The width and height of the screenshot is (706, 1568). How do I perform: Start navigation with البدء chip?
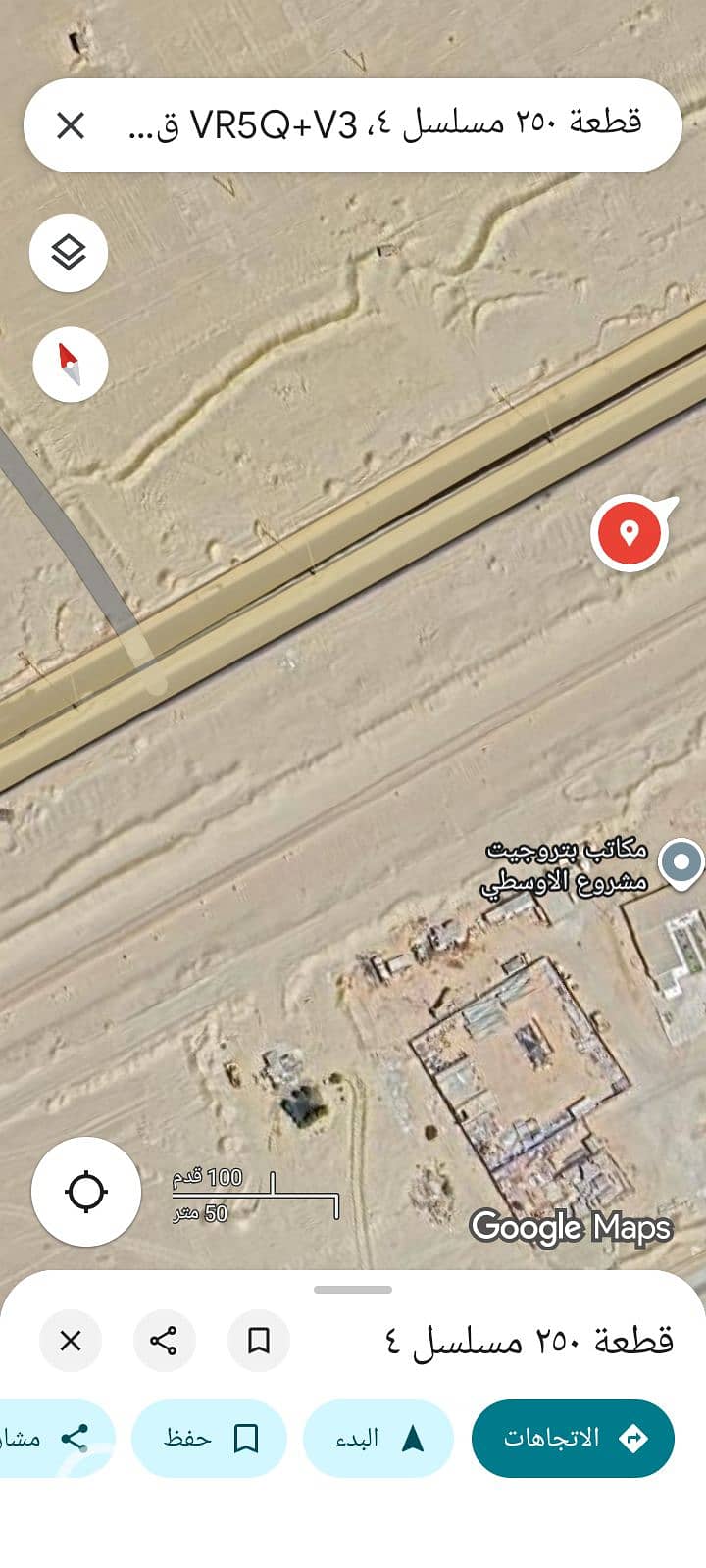378,1438
